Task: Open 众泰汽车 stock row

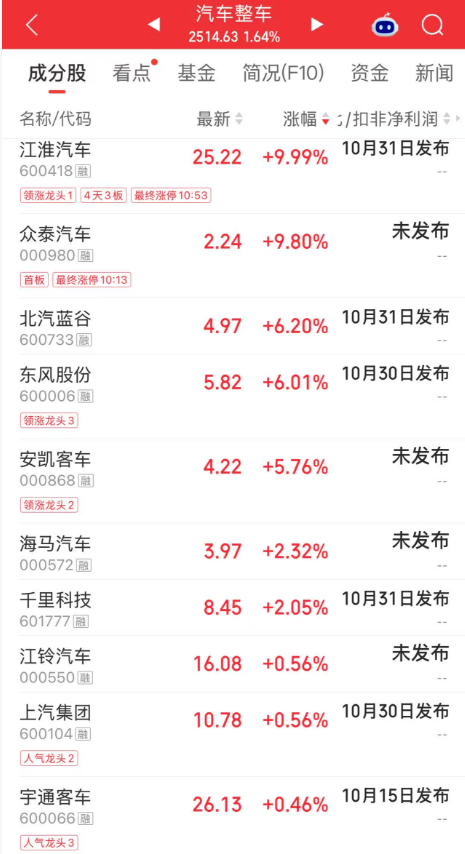Action: (232, 255)
